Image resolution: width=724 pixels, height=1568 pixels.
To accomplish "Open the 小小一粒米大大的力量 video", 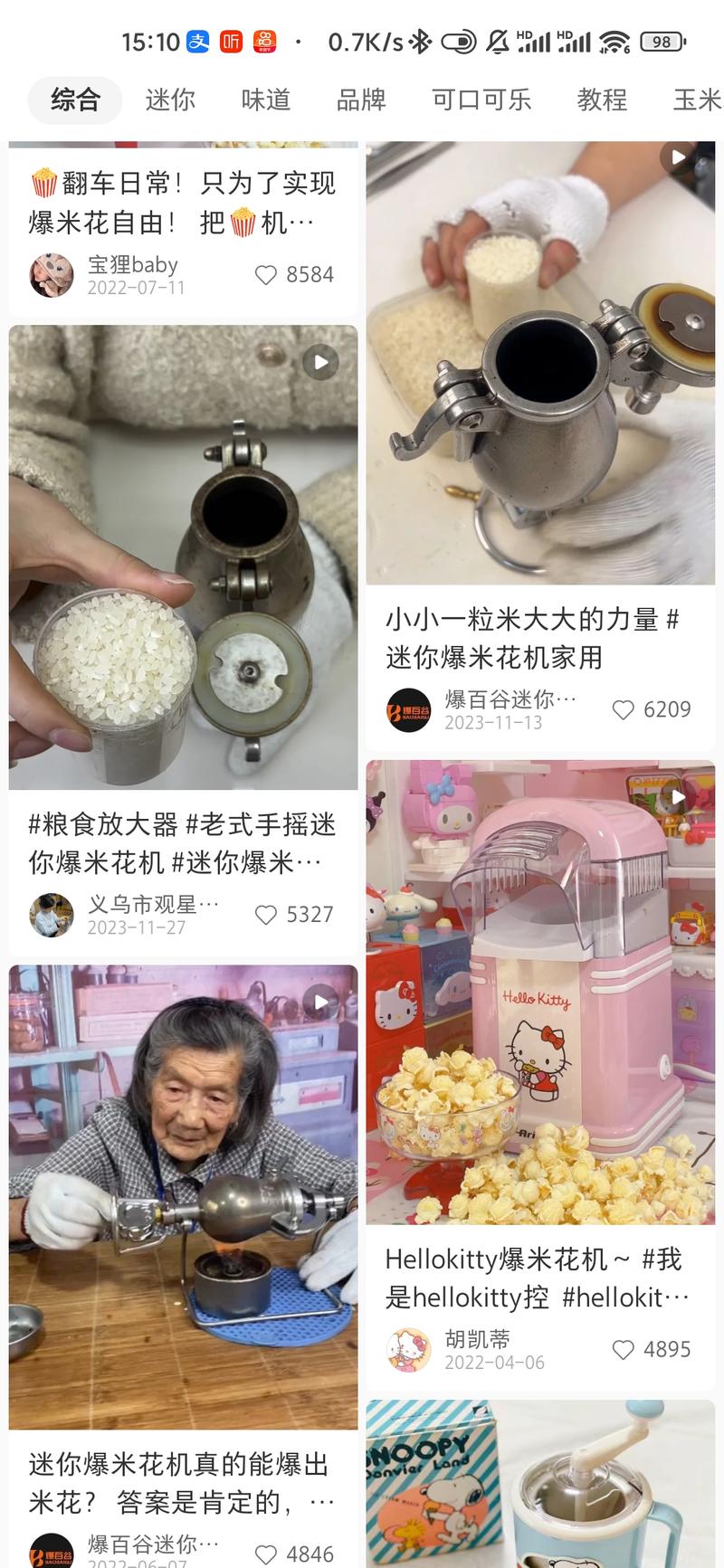I will click(540, 362).
